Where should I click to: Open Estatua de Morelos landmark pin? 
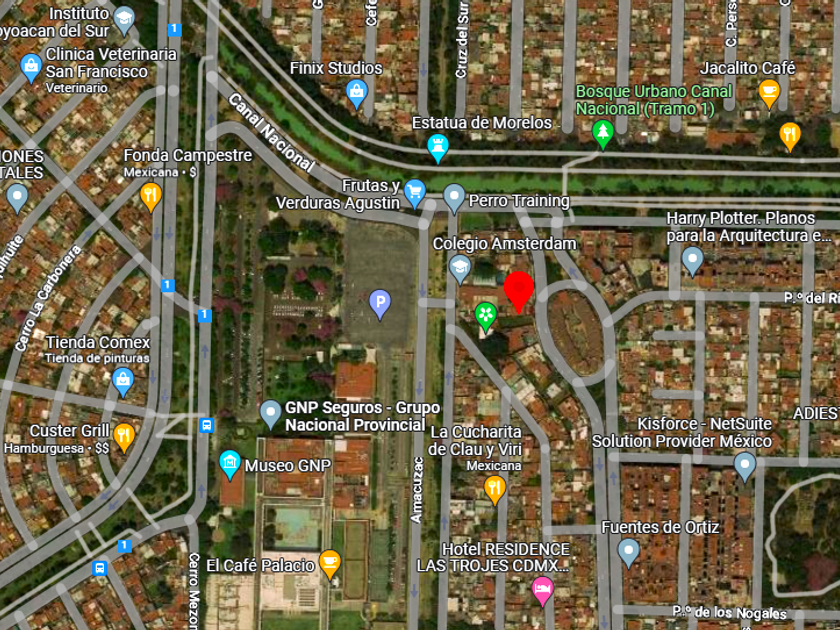point(437,148)
